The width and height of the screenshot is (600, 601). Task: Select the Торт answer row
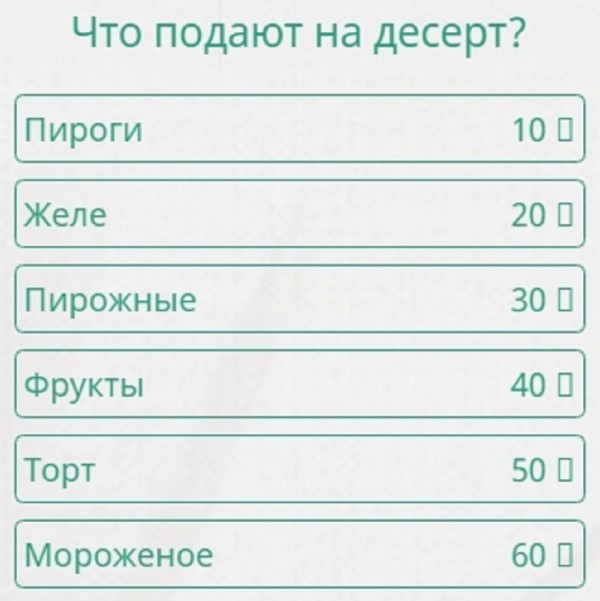point(299,469)
